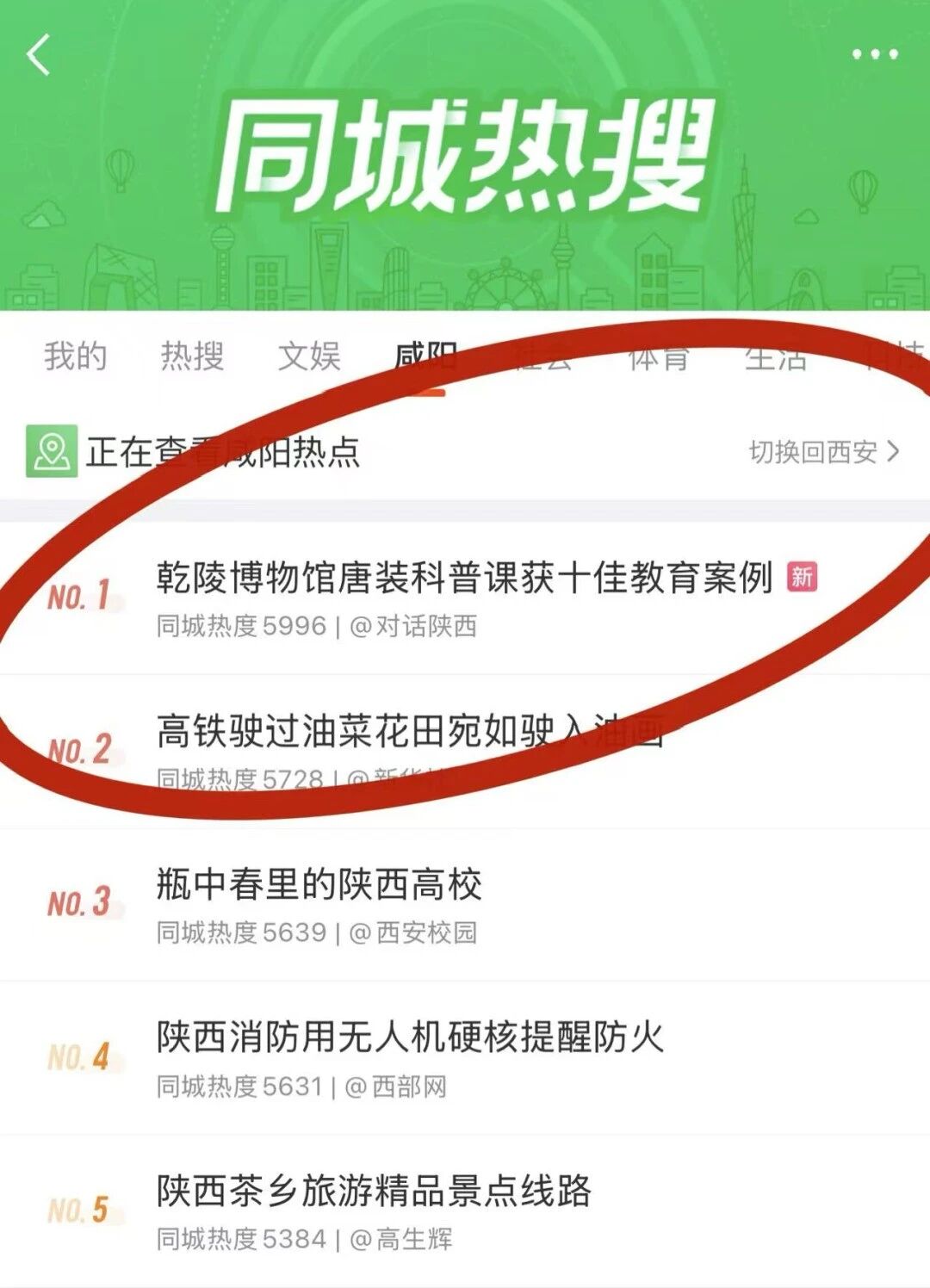
Task: Open No.1 topic 乾陵博物馆唐装科普课
Action: 463,579
